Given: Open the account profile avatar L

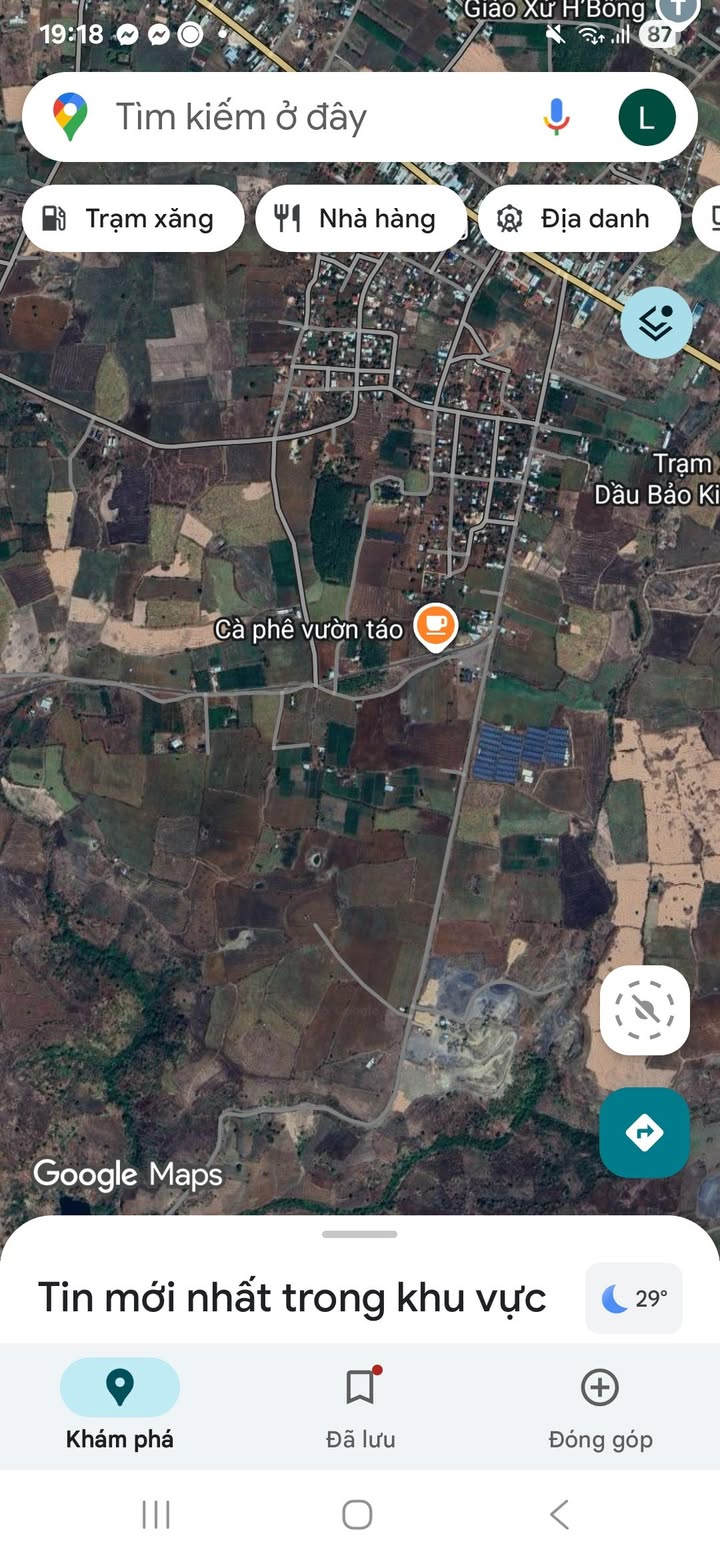Looking at the screenshot, I should [647, 117].
